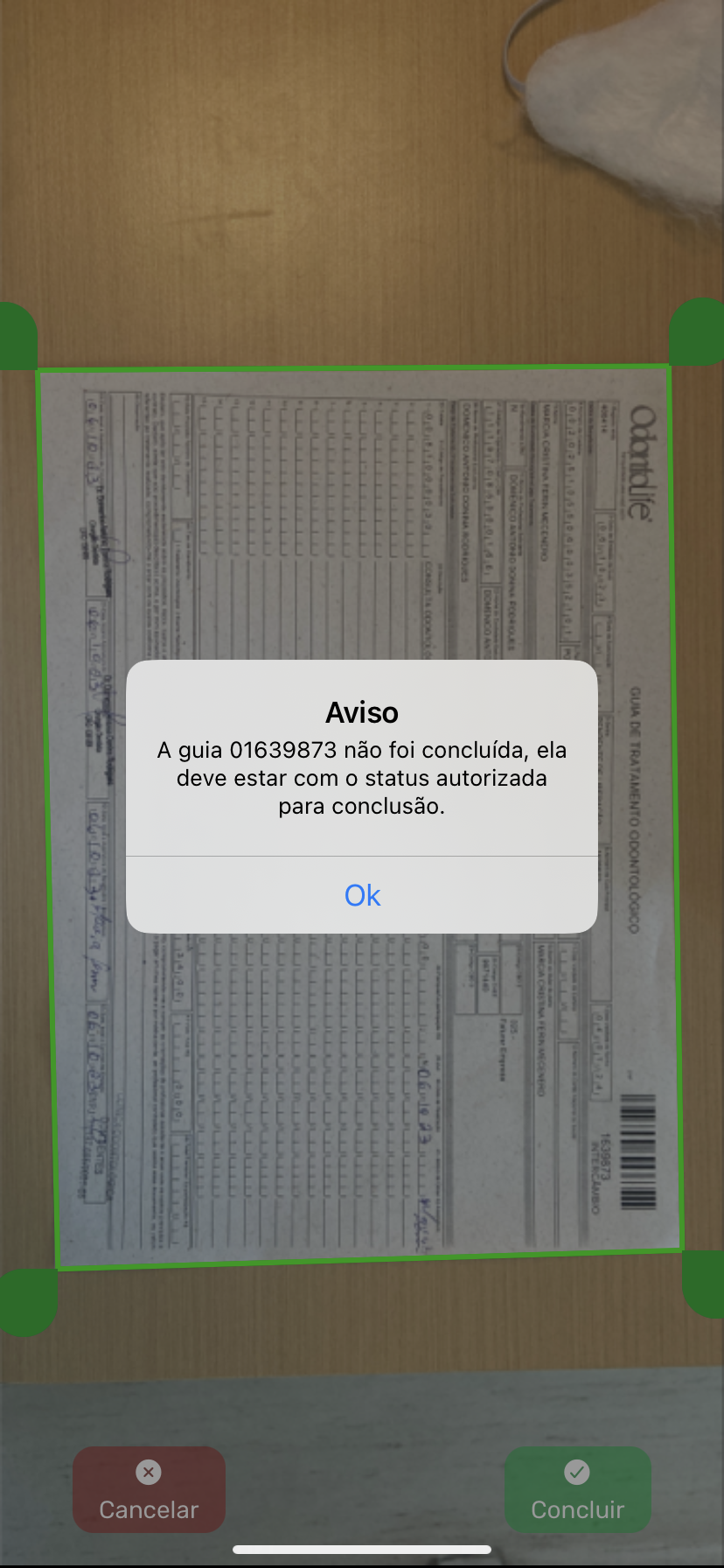Dismiss the Aviso alert with Ok
The height and width of the screenshot is (1568, 724).
point(362,895)
